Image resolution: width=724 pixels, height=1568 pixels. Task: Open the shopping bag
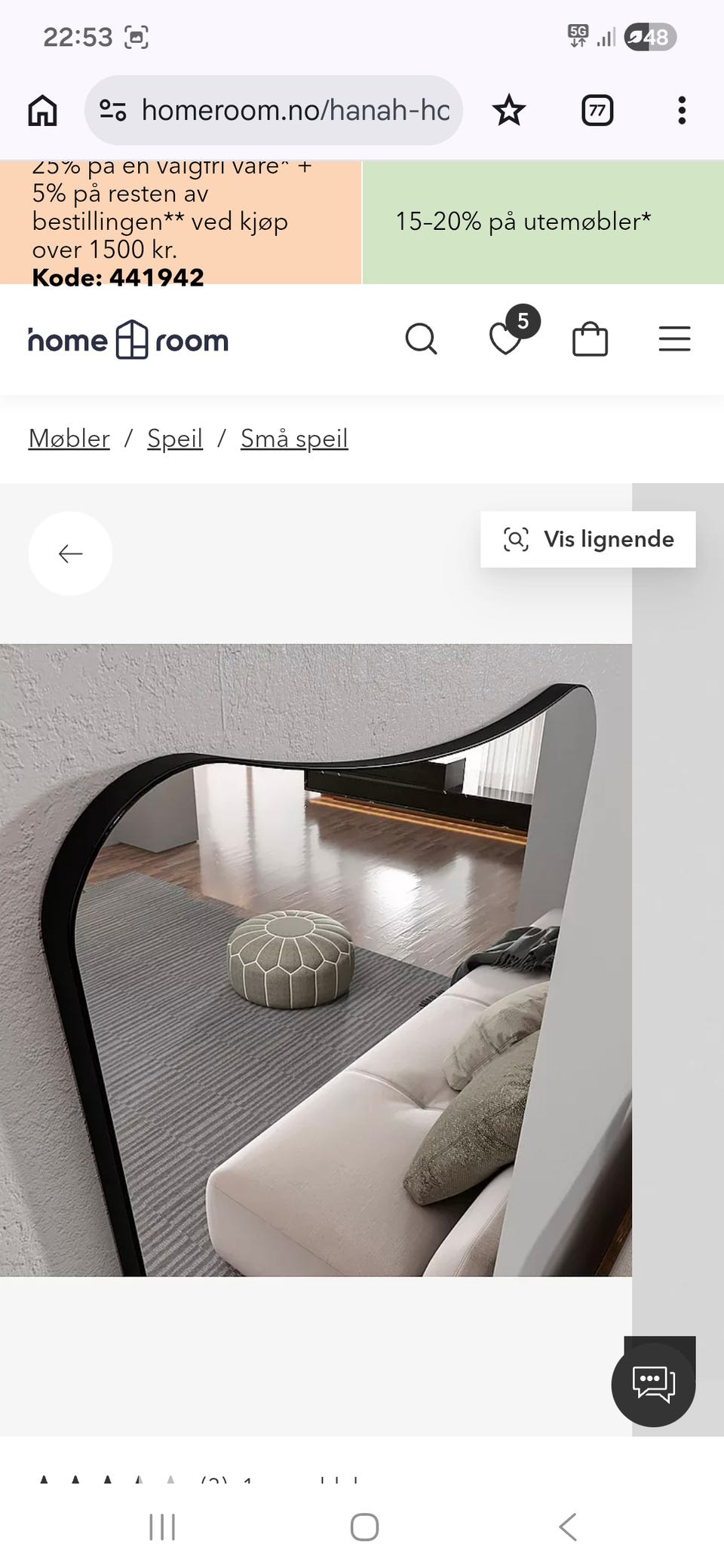coord(591,338)
